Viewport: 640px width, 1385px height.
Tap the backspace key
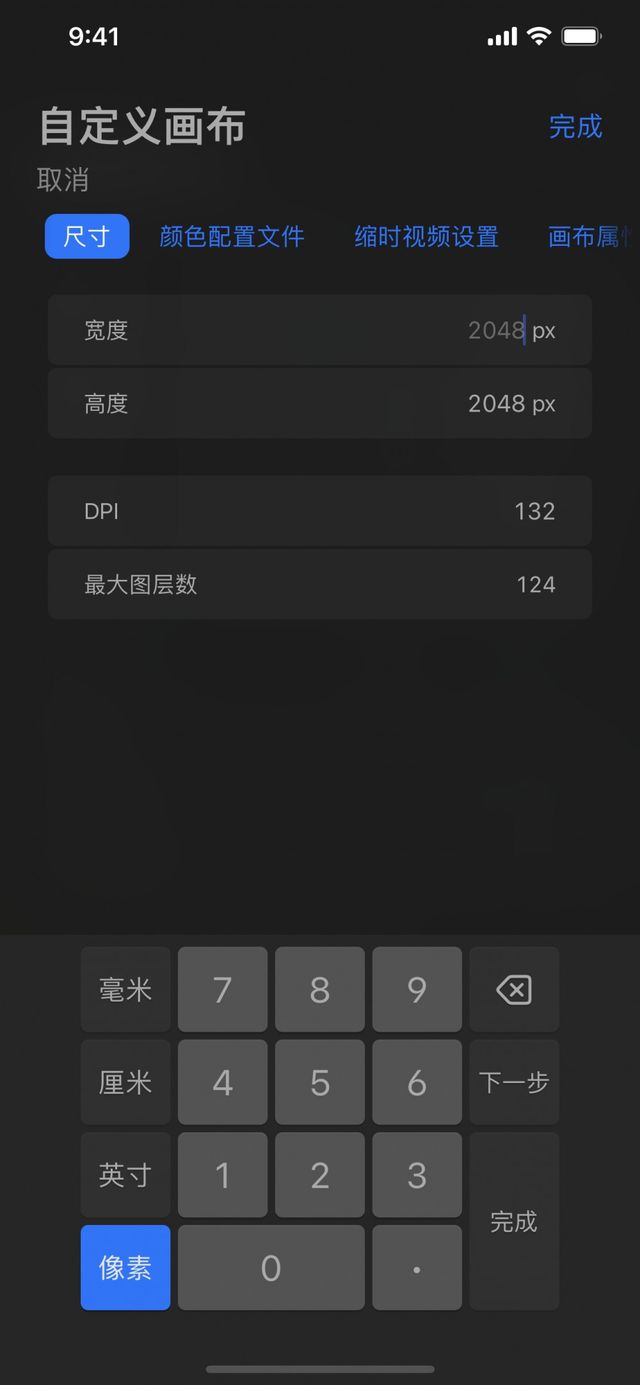[514, 990]
